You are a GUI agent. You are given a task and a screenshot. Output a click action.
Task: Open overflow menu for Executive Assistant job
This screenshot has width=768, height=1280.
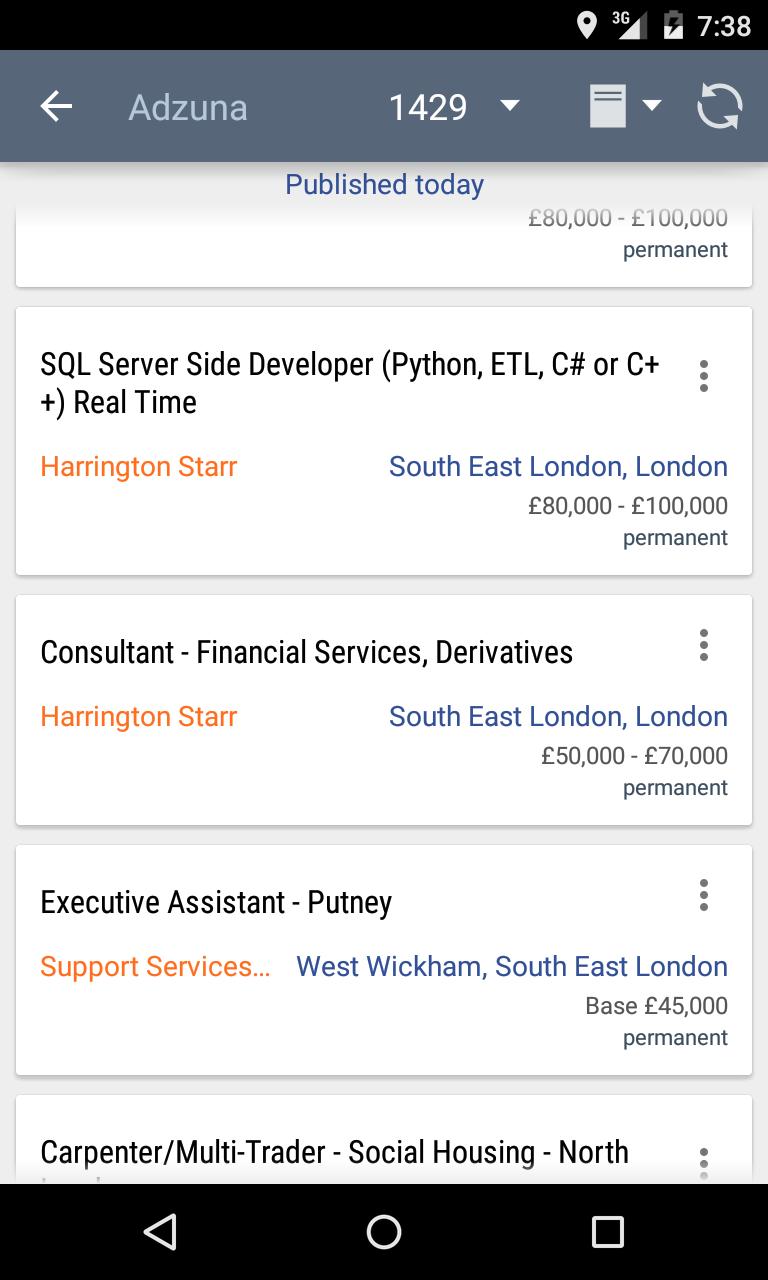704,896
